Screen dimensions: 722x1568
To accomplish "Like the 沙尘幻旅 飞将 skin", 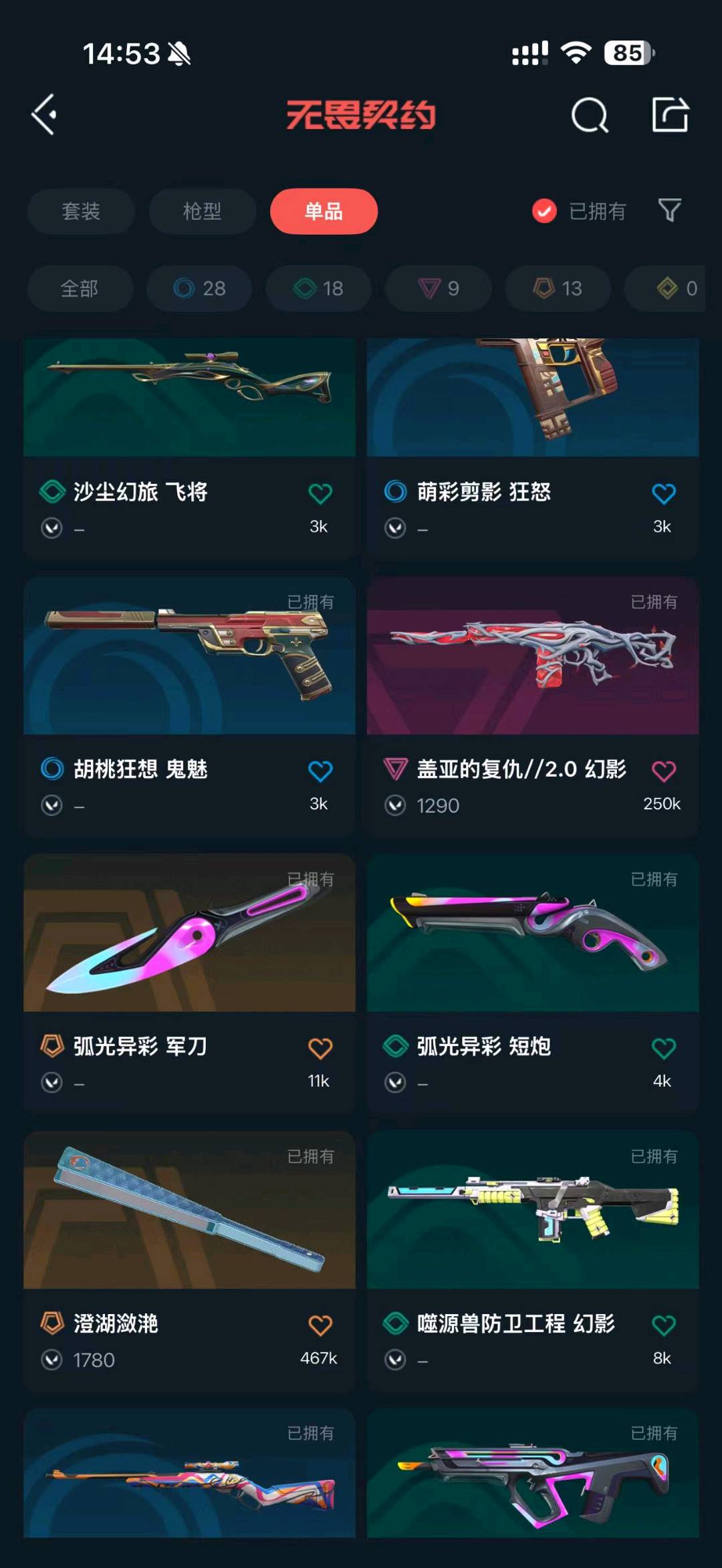I will (320, 493).
